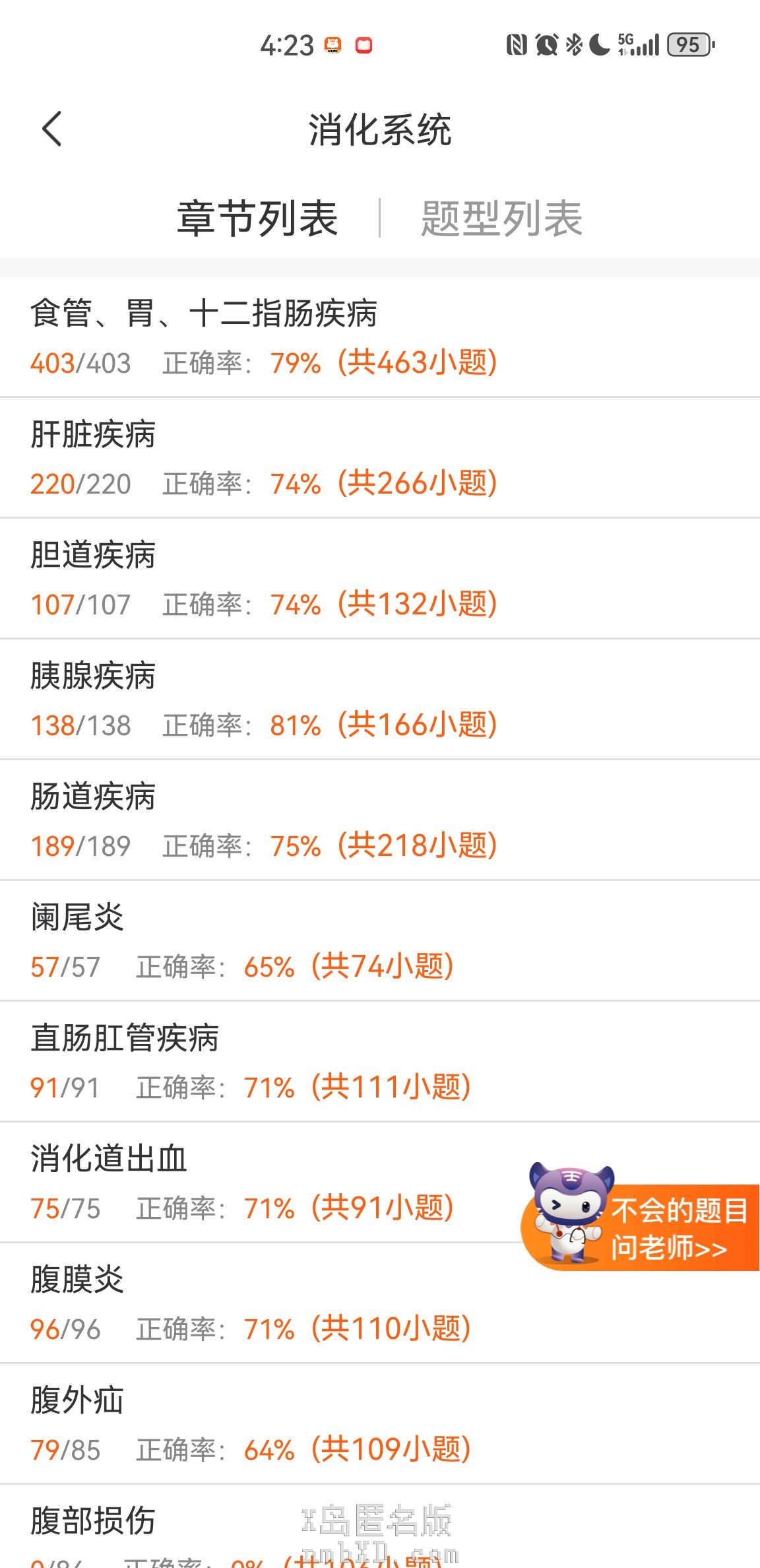Screen dimensions: 760x1568
Task: Open the 腹外疝 chapter
Action: (x=264, y=1423)
